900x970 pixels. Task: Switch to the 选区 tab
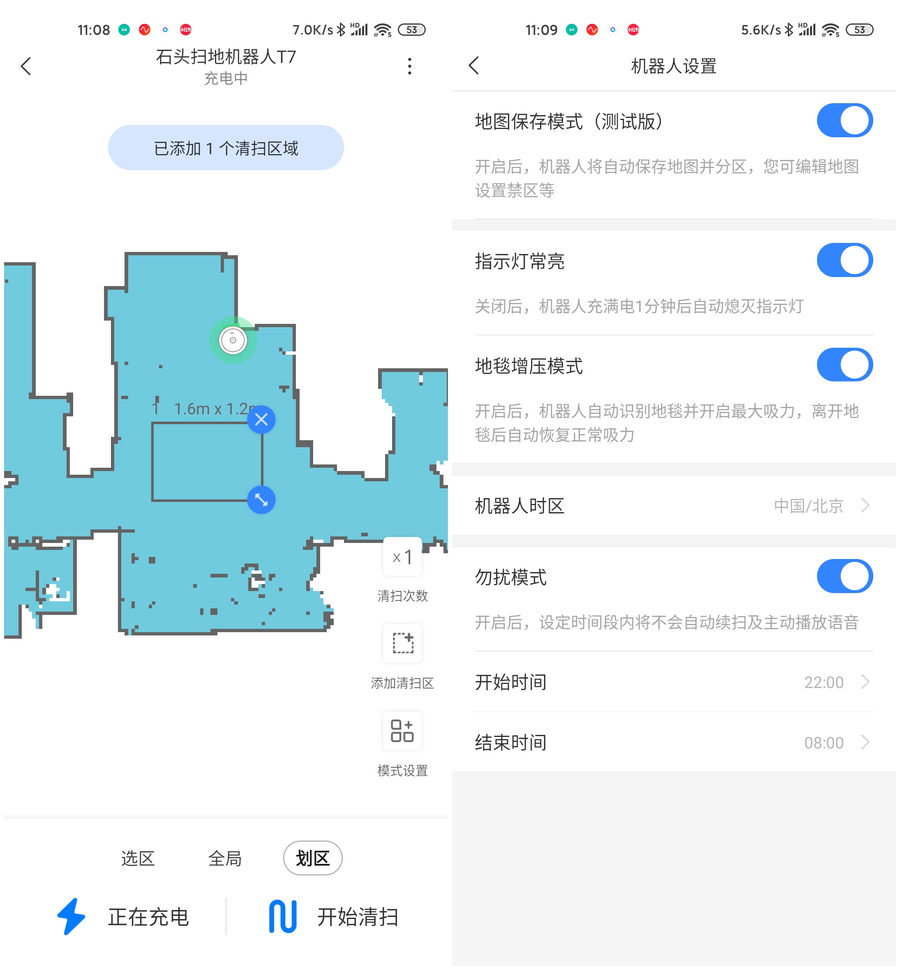tap(137, 858)
